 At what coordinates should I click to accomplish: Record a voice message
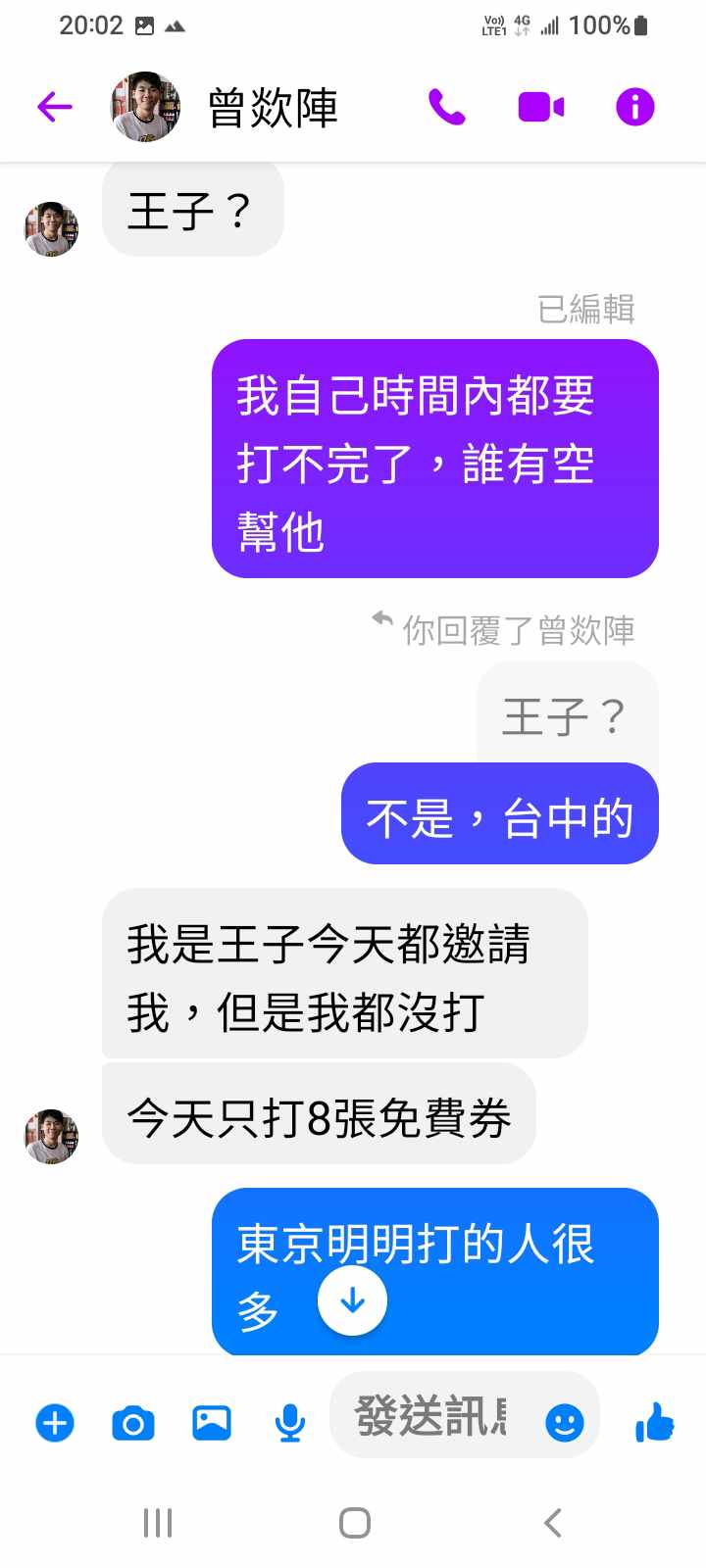tap(289, 1422)
